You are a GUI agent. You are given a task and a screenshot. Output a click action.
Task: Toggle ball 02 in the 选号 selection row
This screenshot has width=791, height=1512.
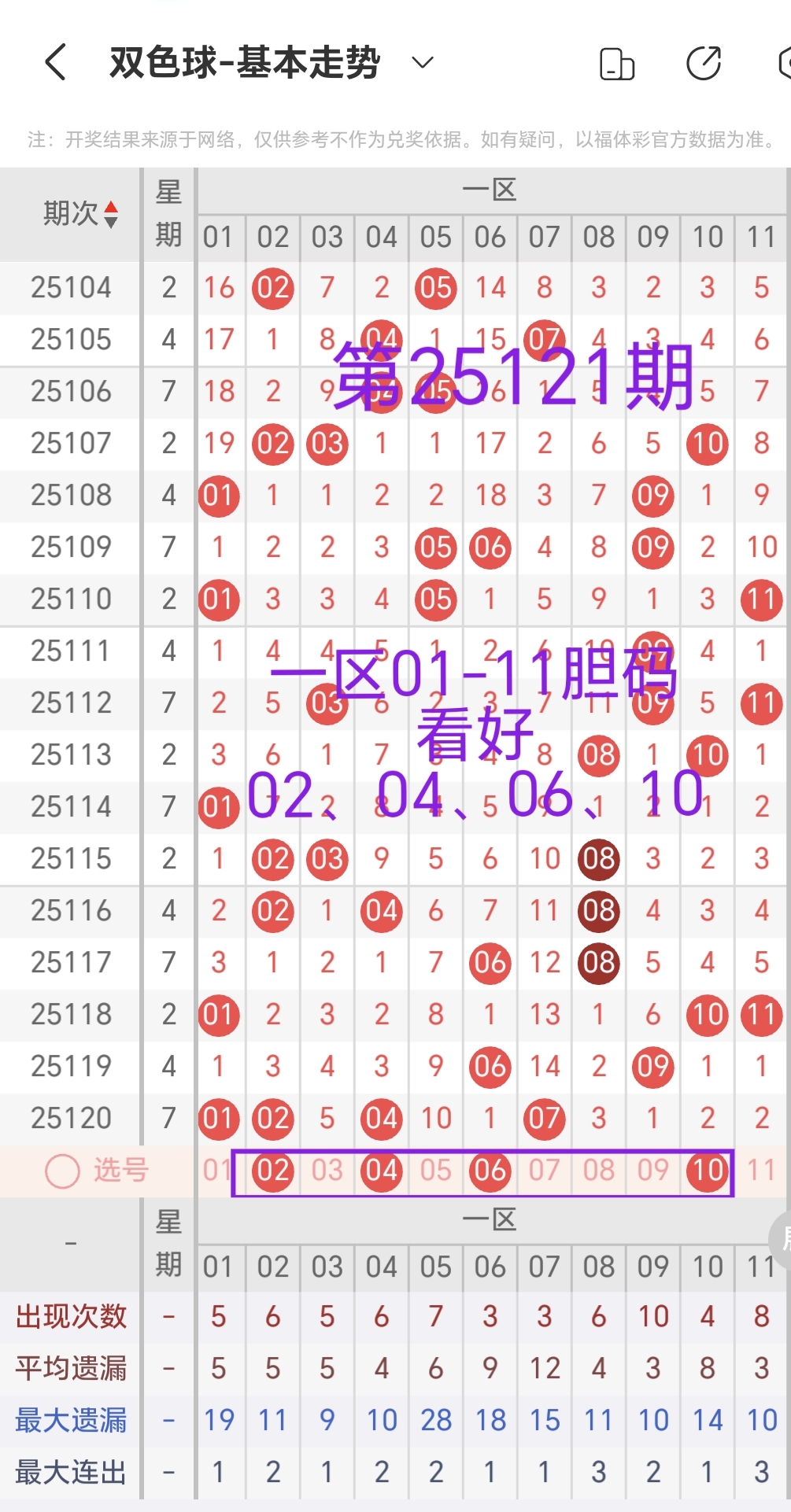coord(272,1171)
